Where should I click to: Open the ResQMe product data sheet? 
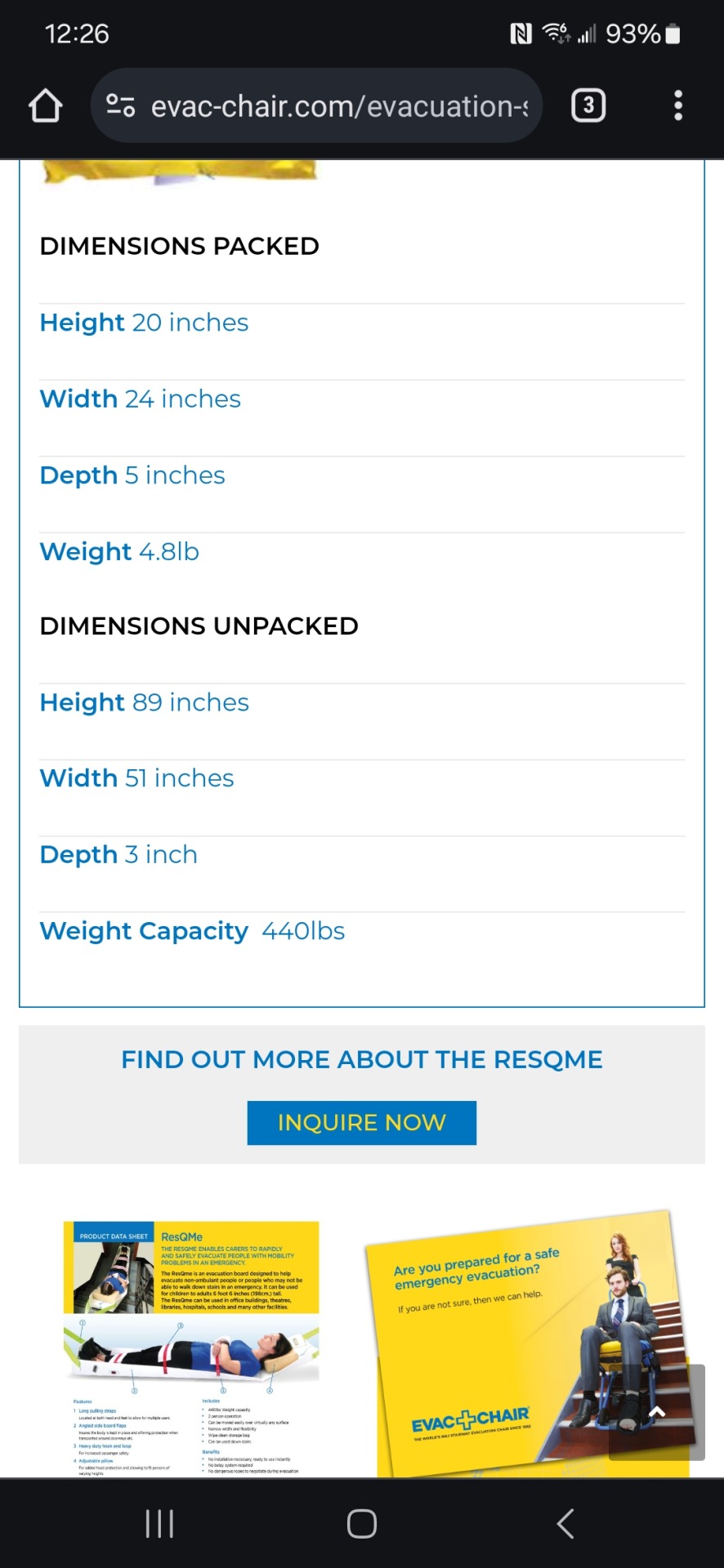191,1347
